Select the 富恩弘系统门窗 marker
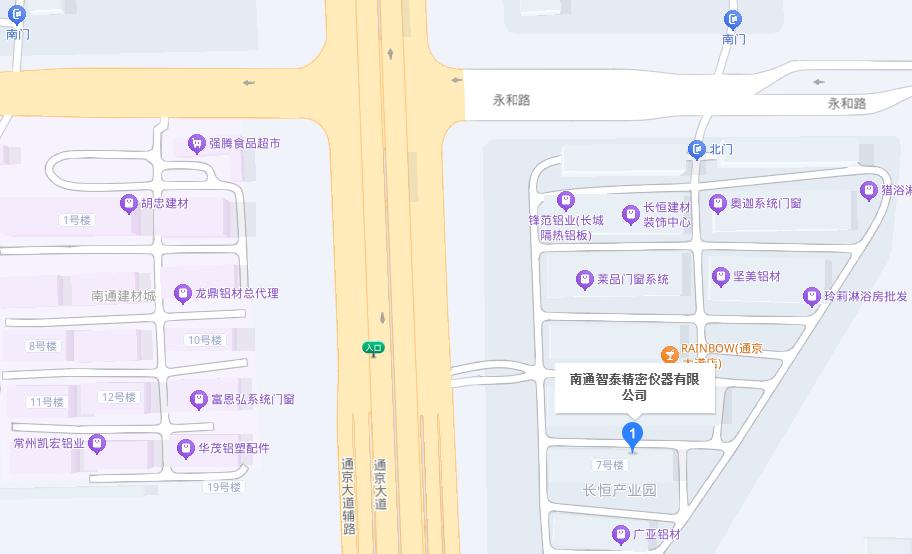 (198, 399)
